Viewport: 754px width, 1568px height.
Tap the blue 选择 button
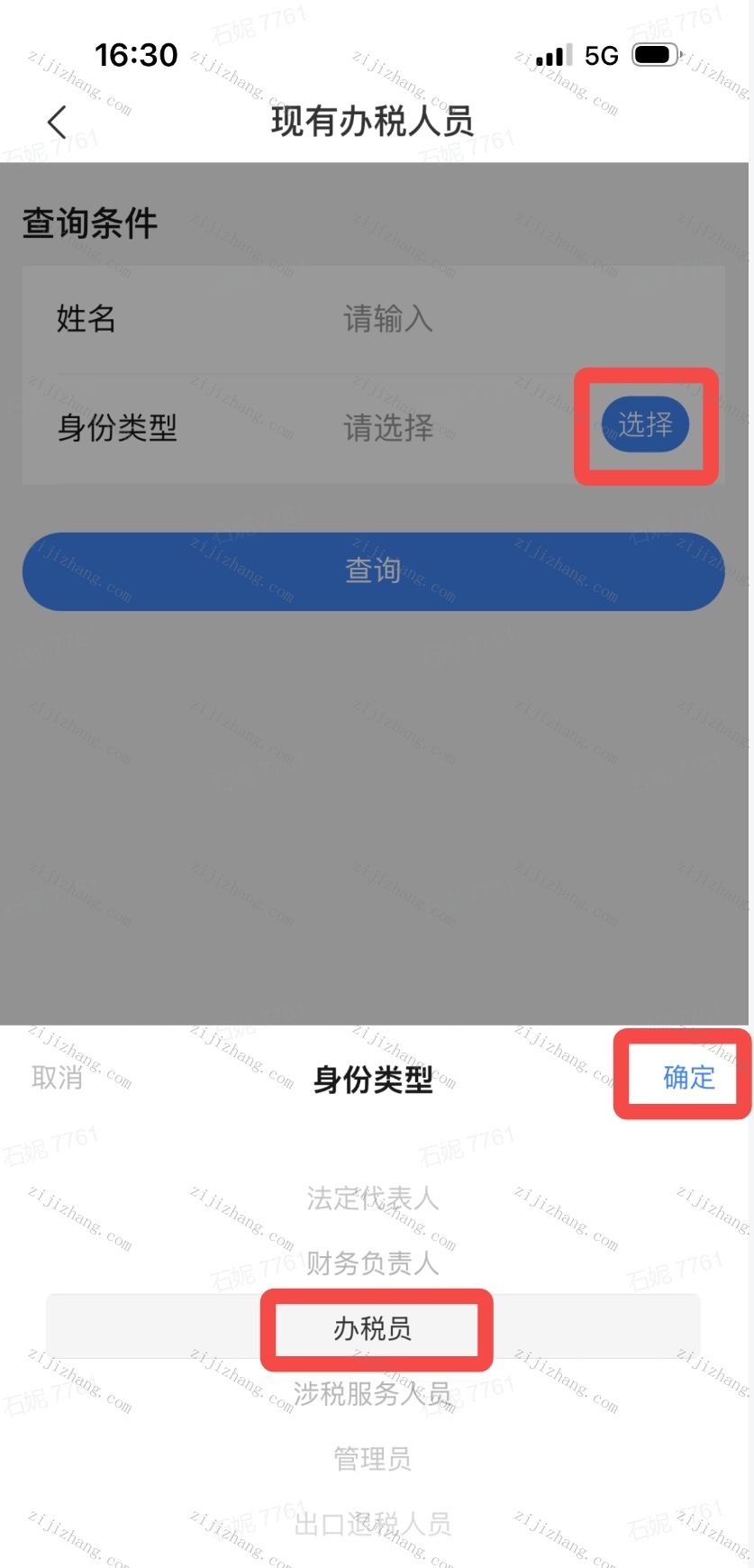pyautogui.click(x=645, y=424)
